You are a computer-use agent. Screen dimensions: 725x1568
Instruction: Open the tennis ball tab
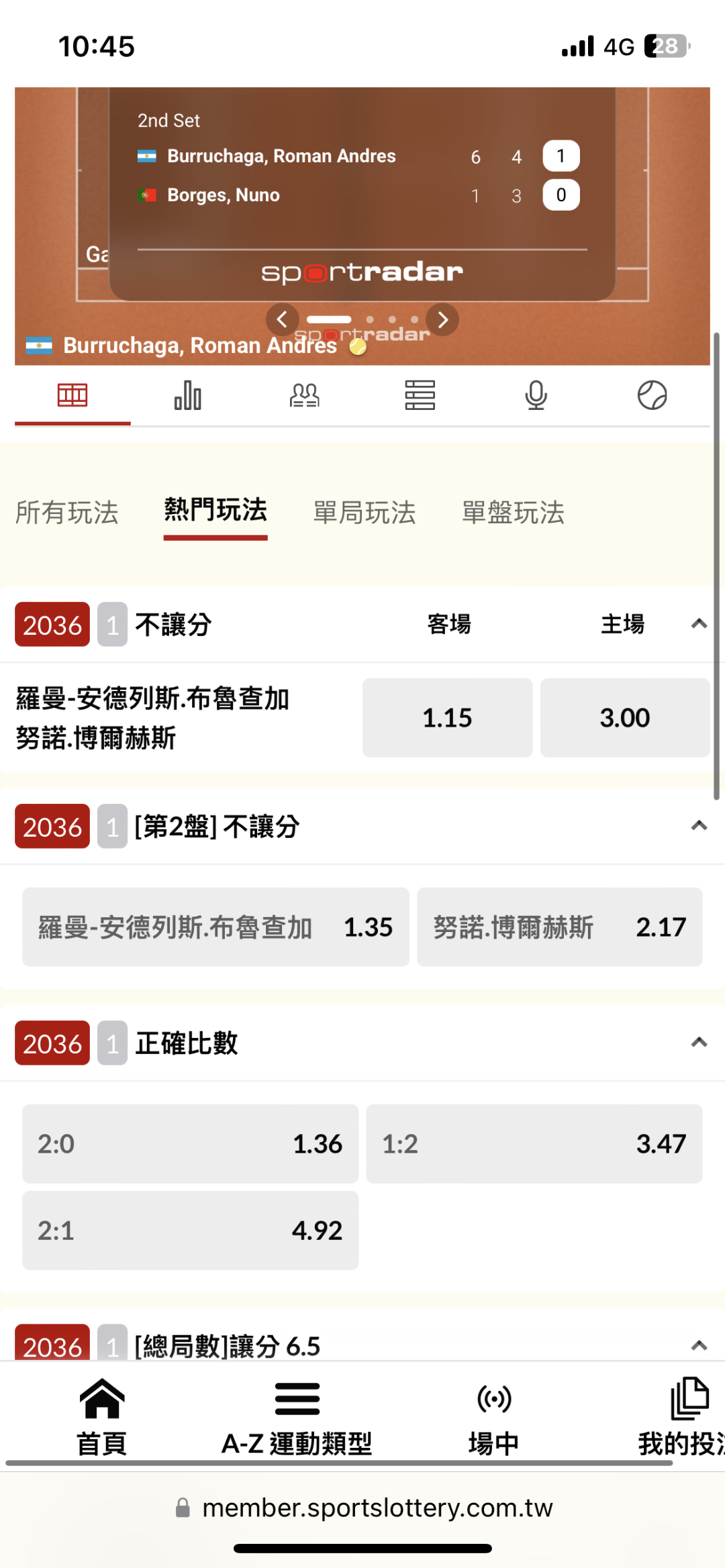click(652, 395)
